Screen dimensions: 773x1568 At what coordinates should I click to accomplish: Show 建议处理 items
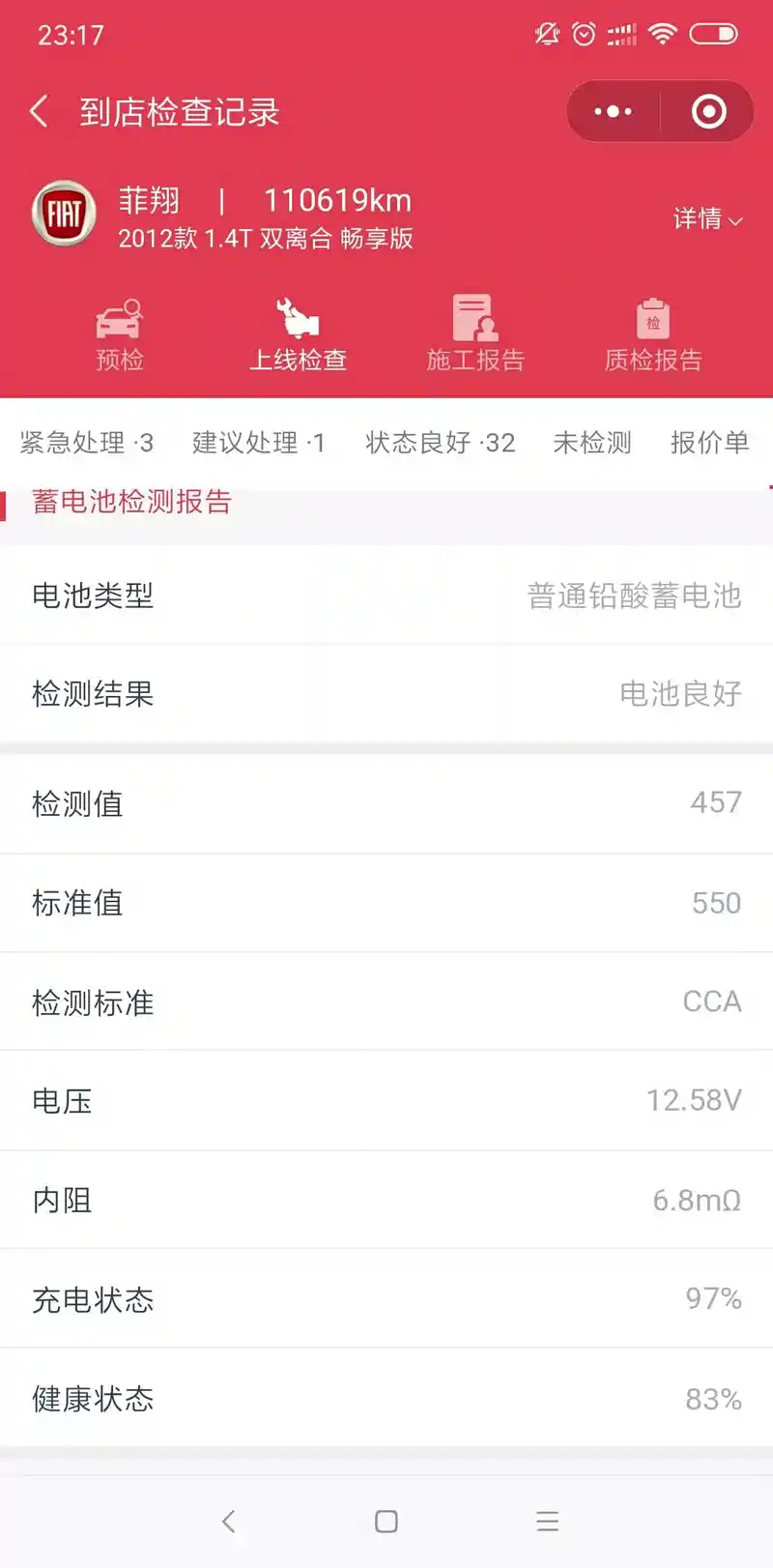[x=258, y=443]
